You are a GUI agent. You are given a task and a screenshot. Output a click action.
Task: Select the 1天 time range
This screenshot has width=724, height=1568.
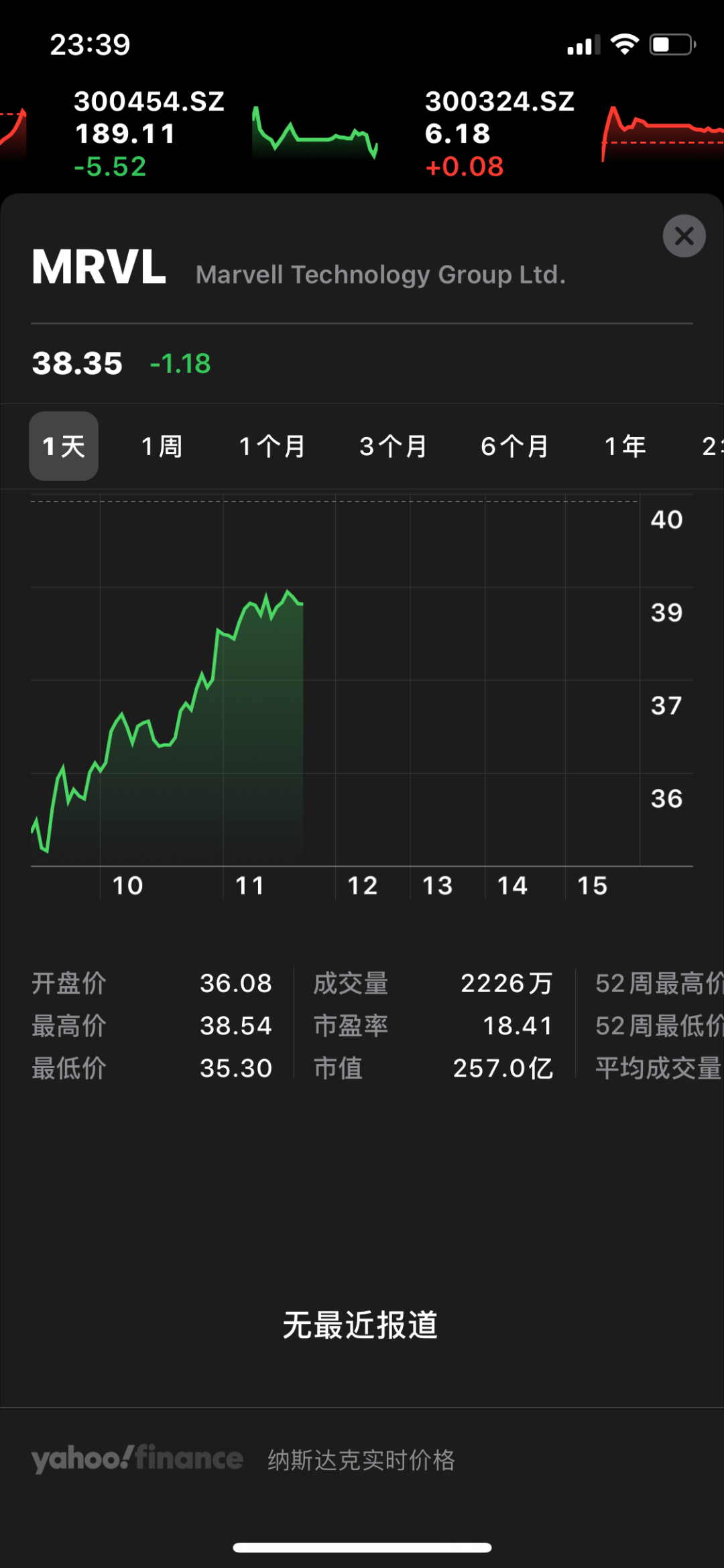pyautogui.click(x=63, y=446)
